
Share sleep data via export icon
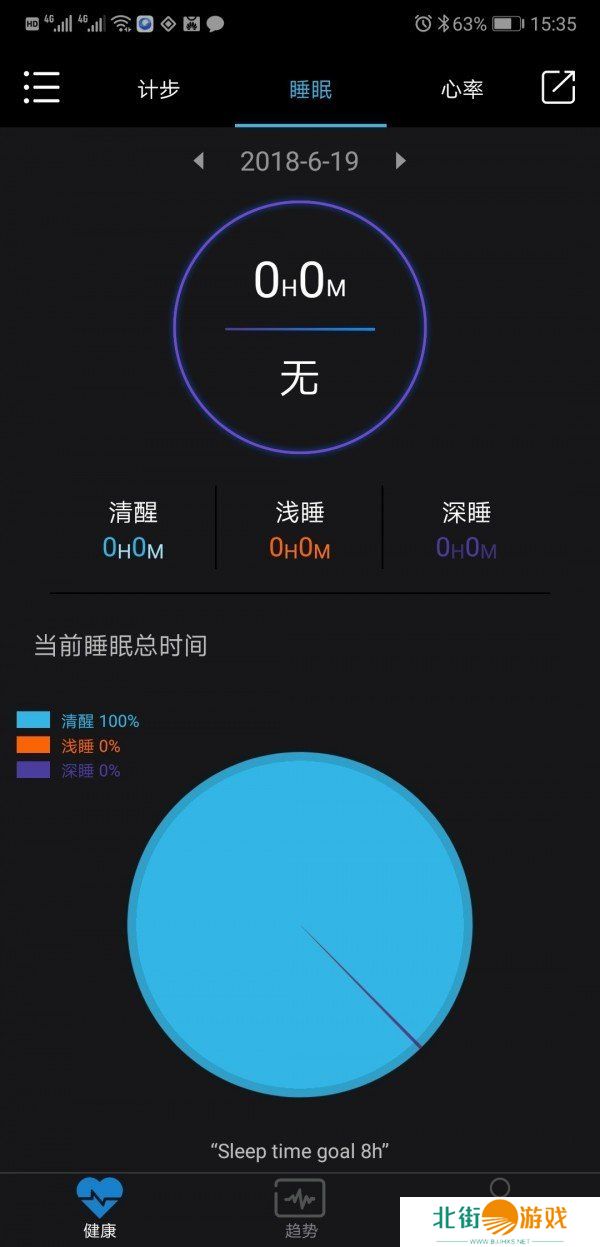pyautogui.click(x=558, y=88)
